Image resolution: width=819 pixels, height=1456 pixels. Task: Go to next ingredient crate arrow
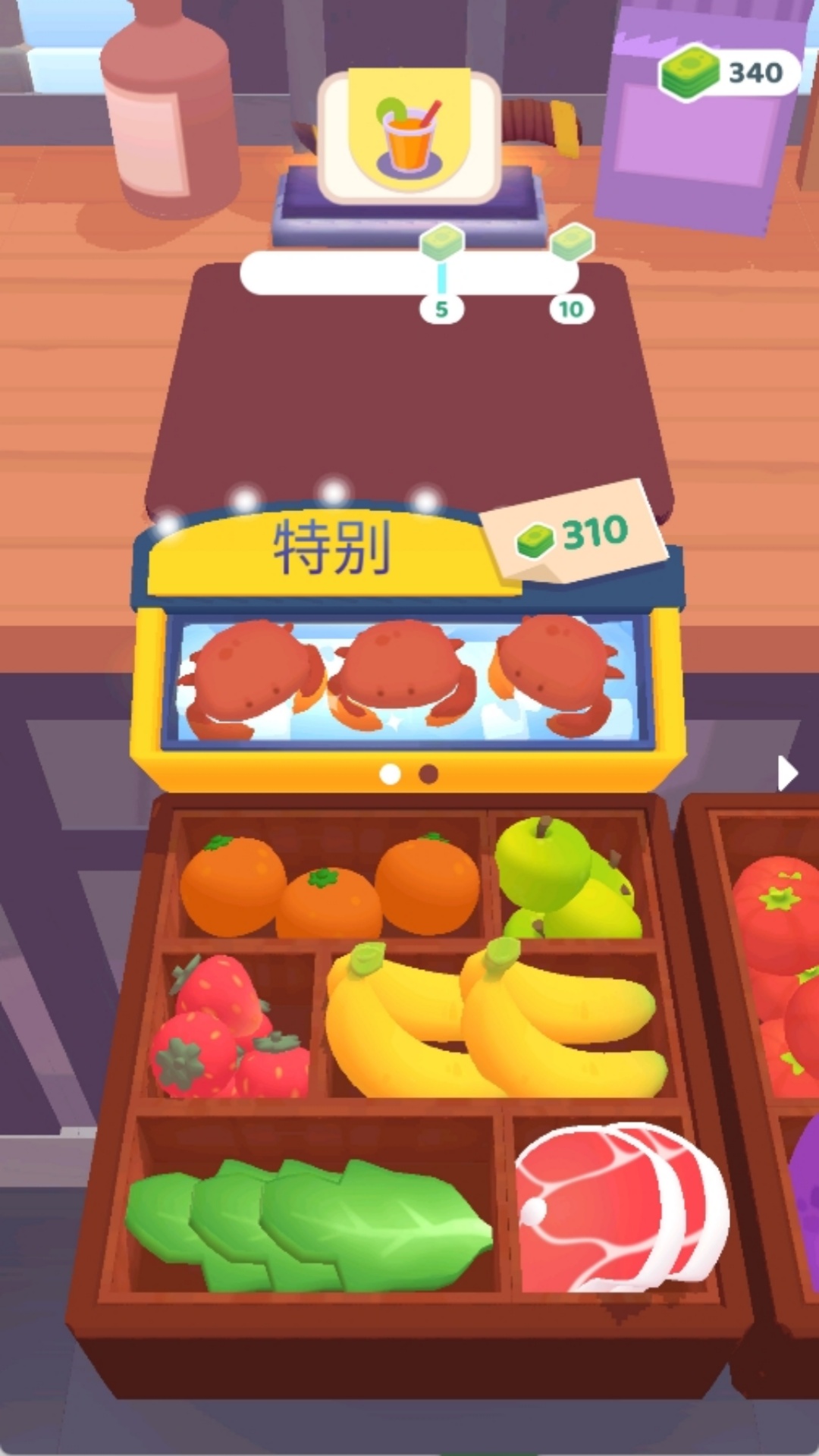(787, 773)
